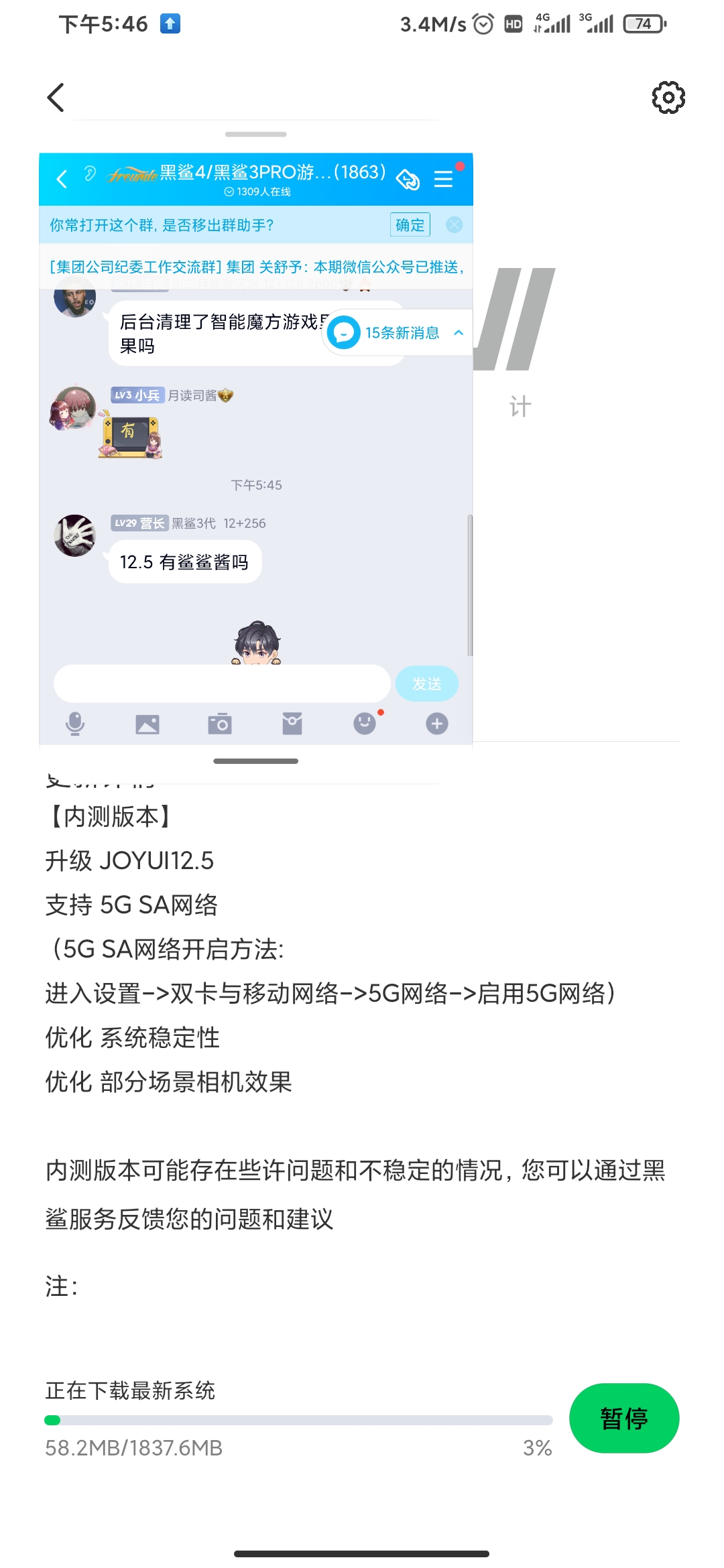Pause the system download with 暂停
This screenshot has width=724, height=1568.
[624, 1418]
